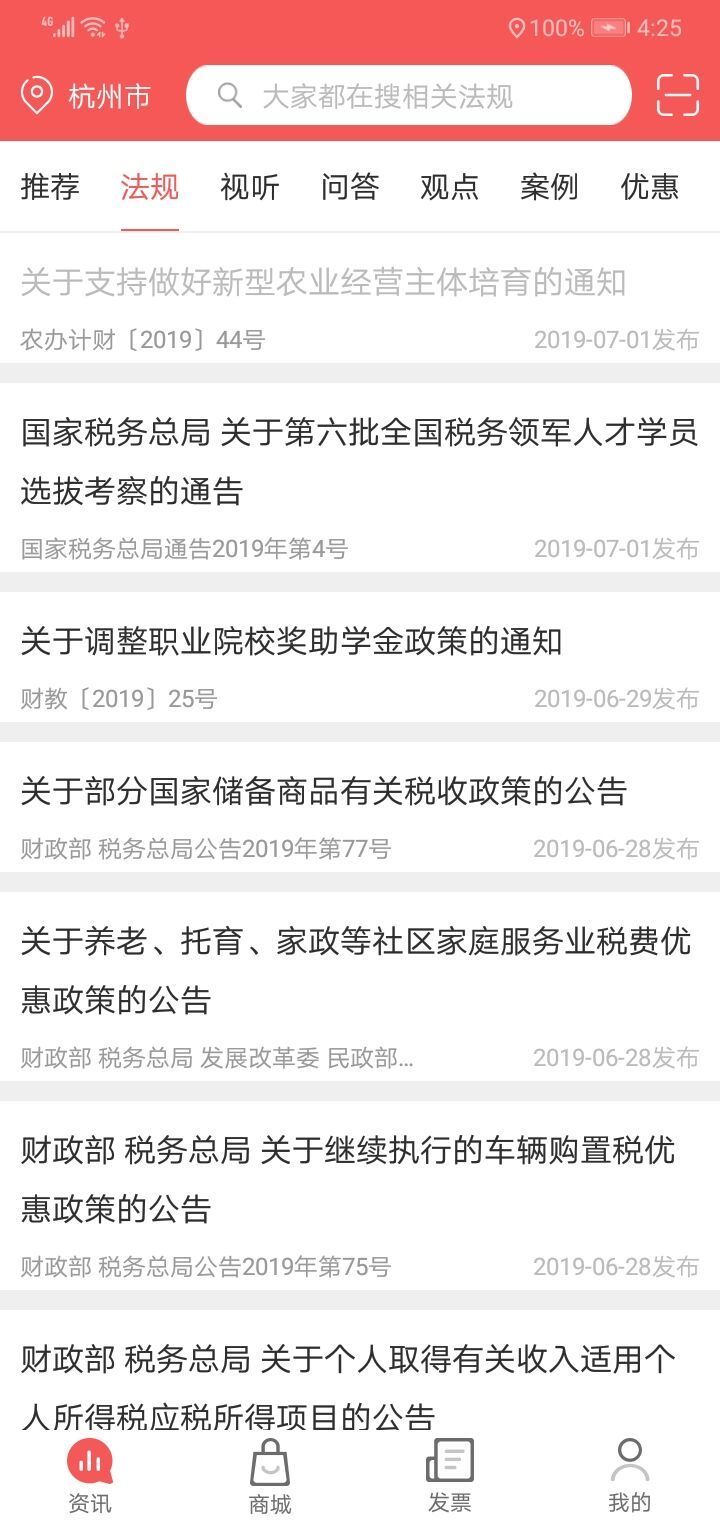The width and height of the screenshot is (720, 1520).
Task: Go to 商城 in bottom navigation
Action: coord(270,1477)
